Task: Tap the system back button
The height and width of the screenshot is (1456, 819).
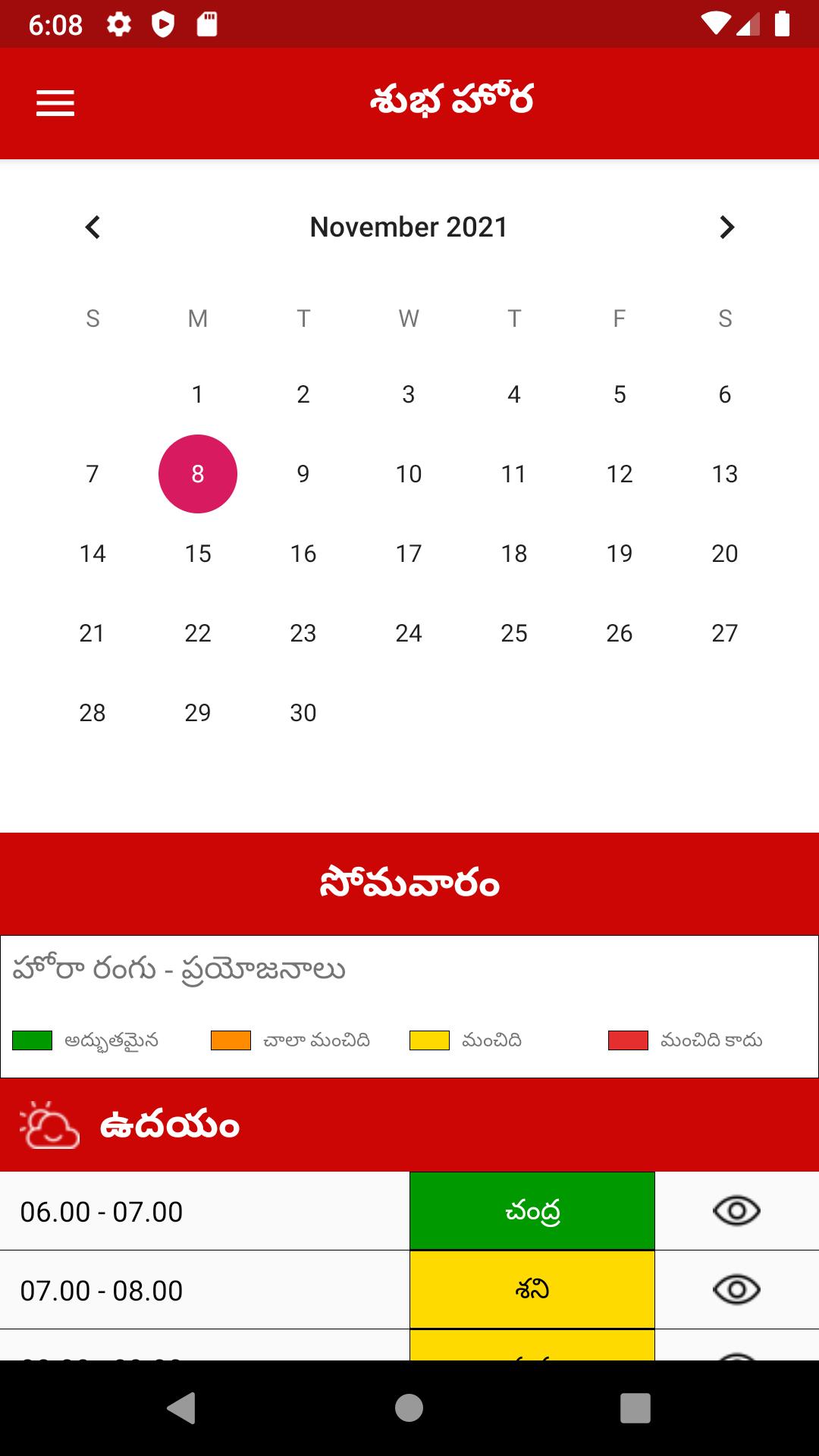Action: pyautogui.click(x=182, y=1408)
